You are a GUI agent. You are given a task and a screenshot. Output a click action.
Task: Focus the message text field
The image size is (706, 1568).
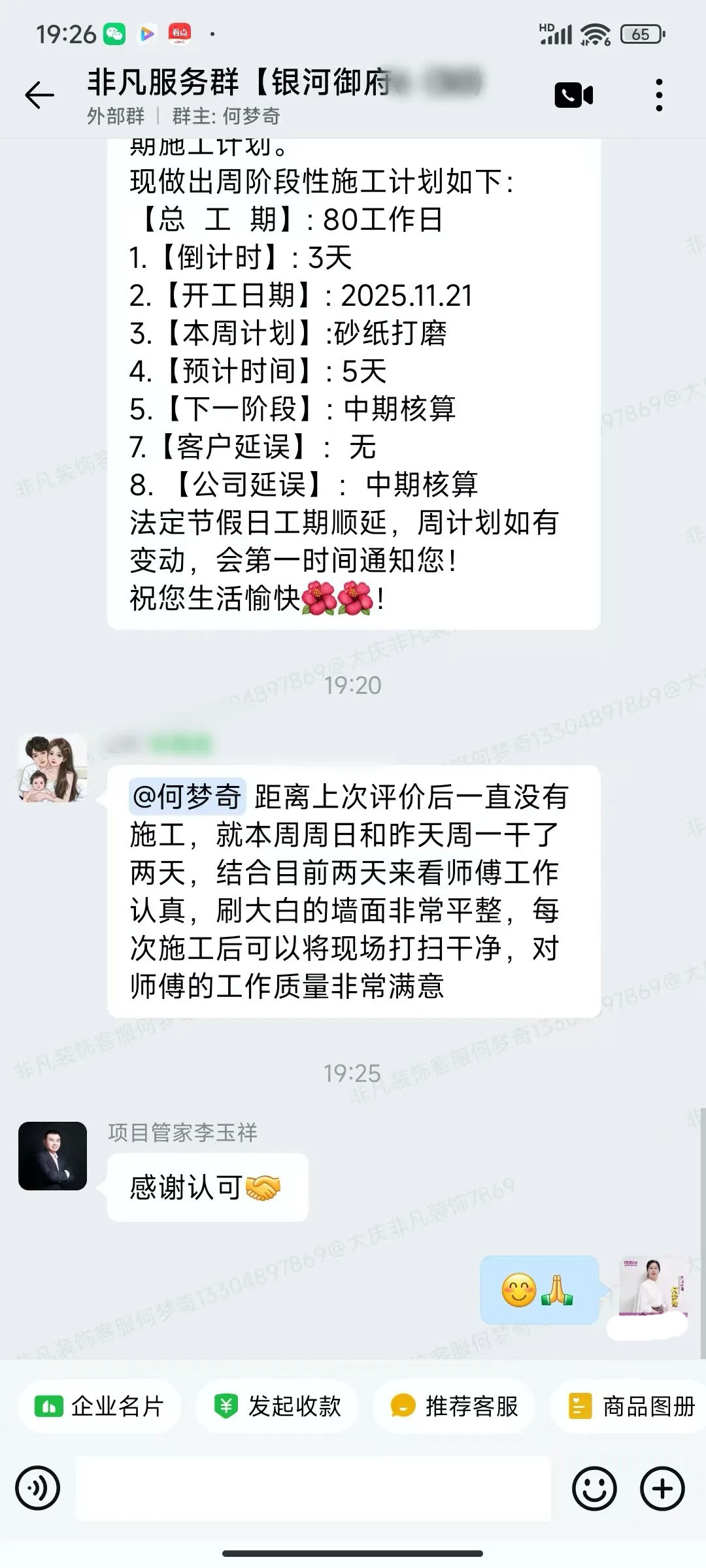[314, 1489]
